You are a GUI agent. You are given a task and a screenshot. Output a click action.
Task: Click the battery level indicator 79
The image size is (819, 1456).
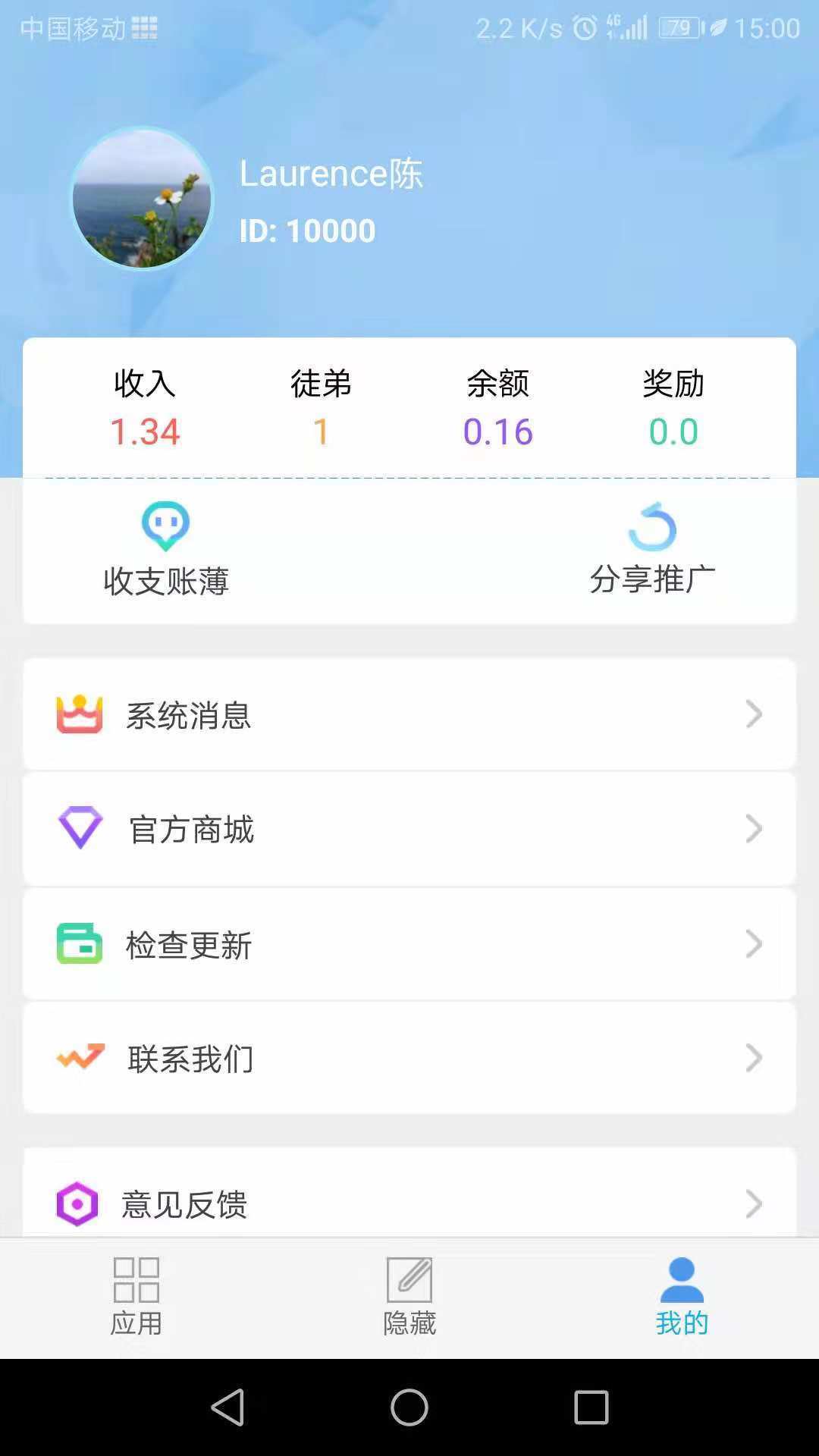679,27
